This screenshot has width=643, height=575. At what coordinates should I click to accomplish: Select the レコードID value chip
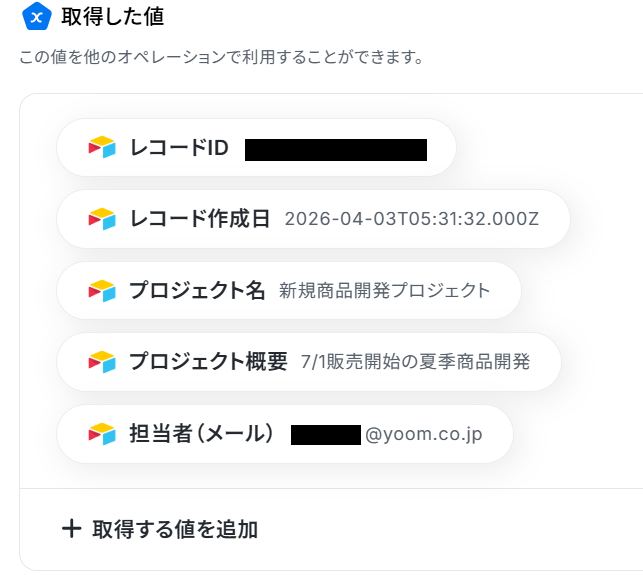pos(256,148)
